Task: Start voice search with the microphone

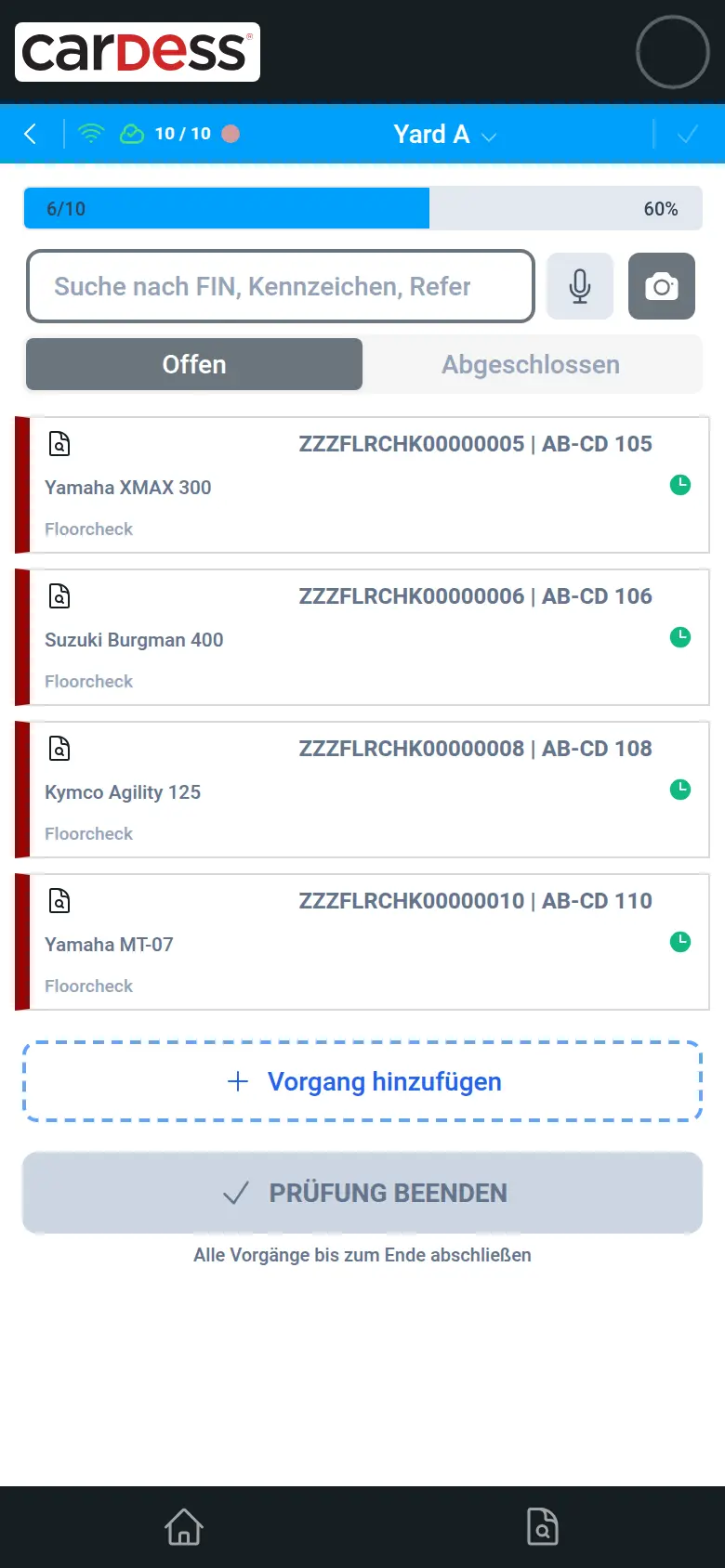Action: click(580, 286)
